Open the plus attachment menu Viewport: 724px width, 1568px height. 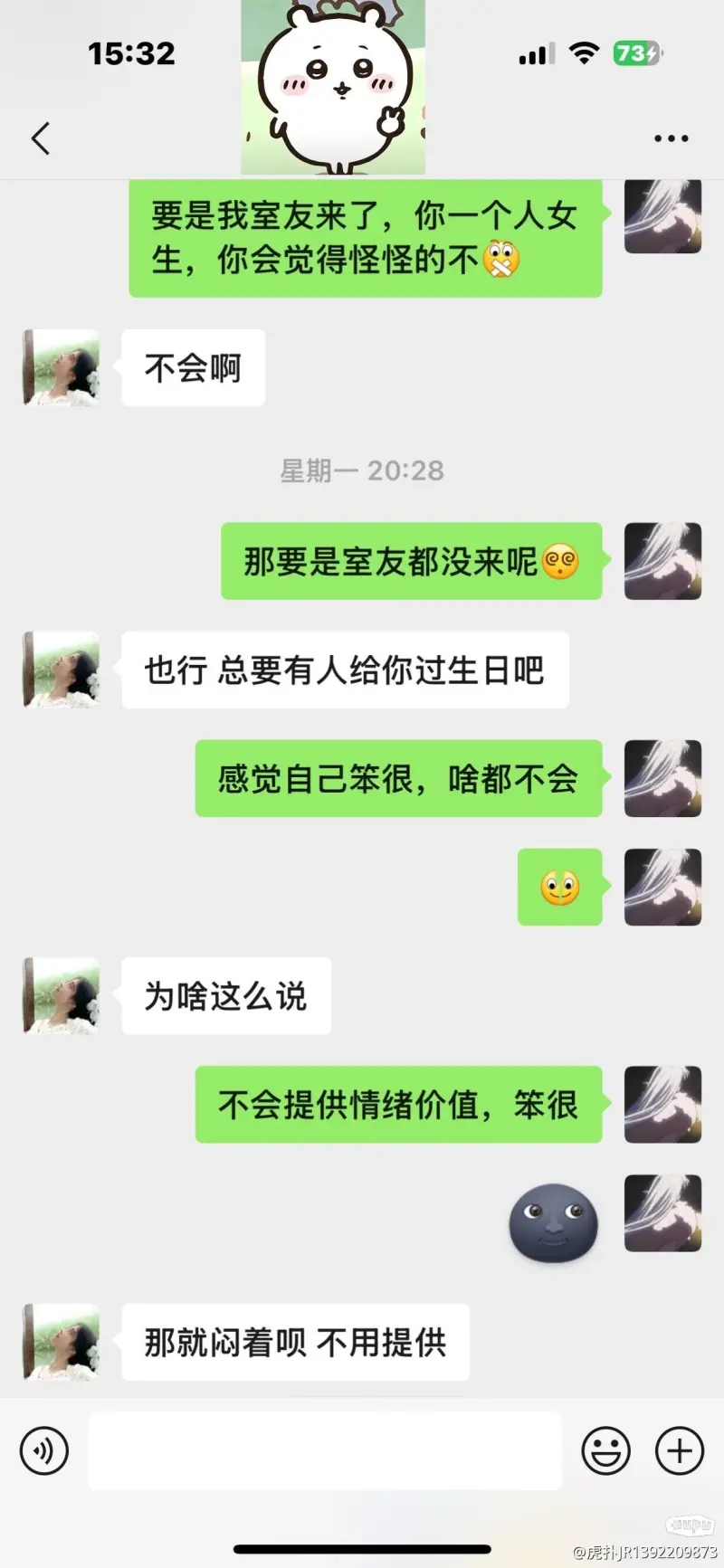tap(679, 1450)
